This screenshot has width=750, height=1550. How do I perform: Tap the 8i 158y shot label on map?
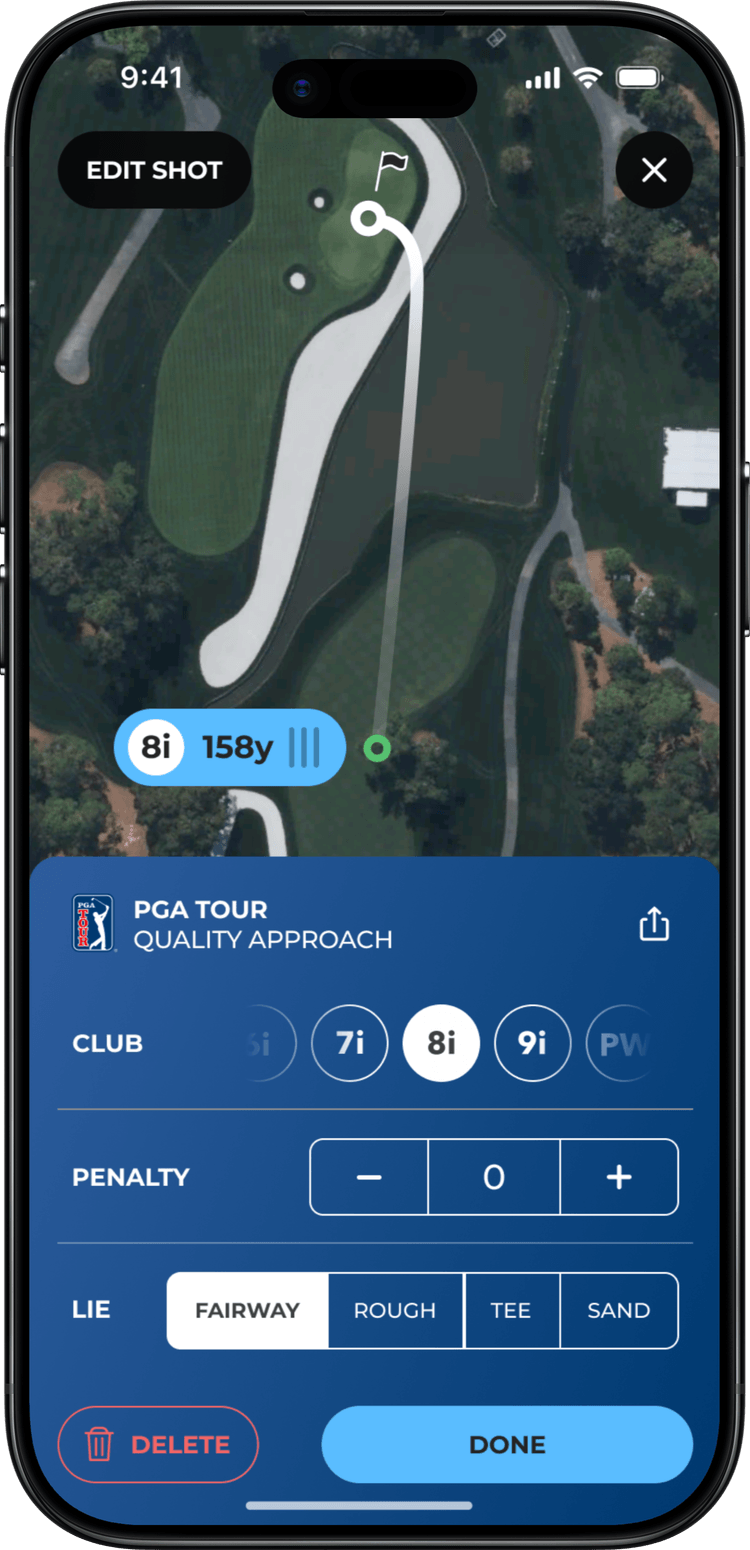[x=230, y=747]
